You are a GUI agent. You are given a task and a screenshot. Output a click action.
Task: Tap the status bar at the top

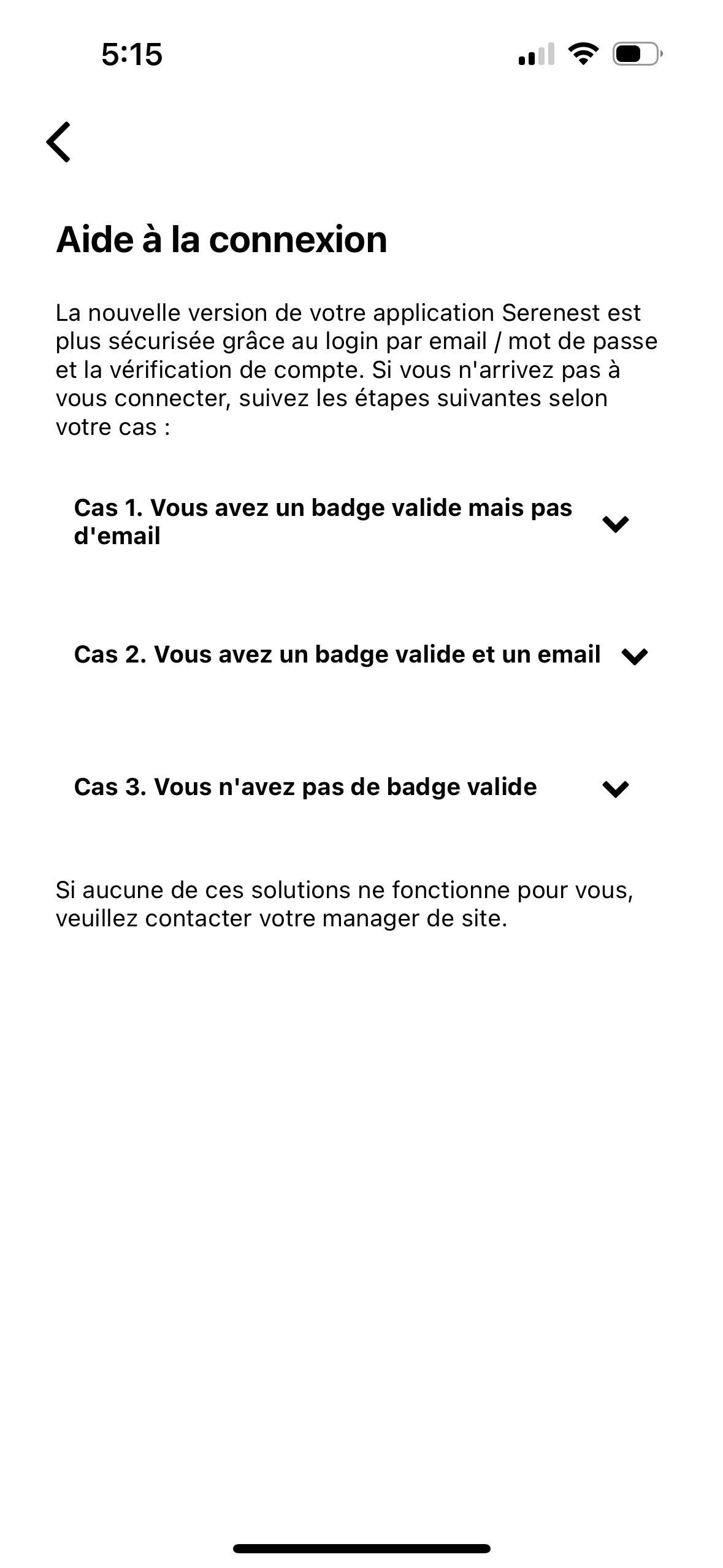[361, 55]
